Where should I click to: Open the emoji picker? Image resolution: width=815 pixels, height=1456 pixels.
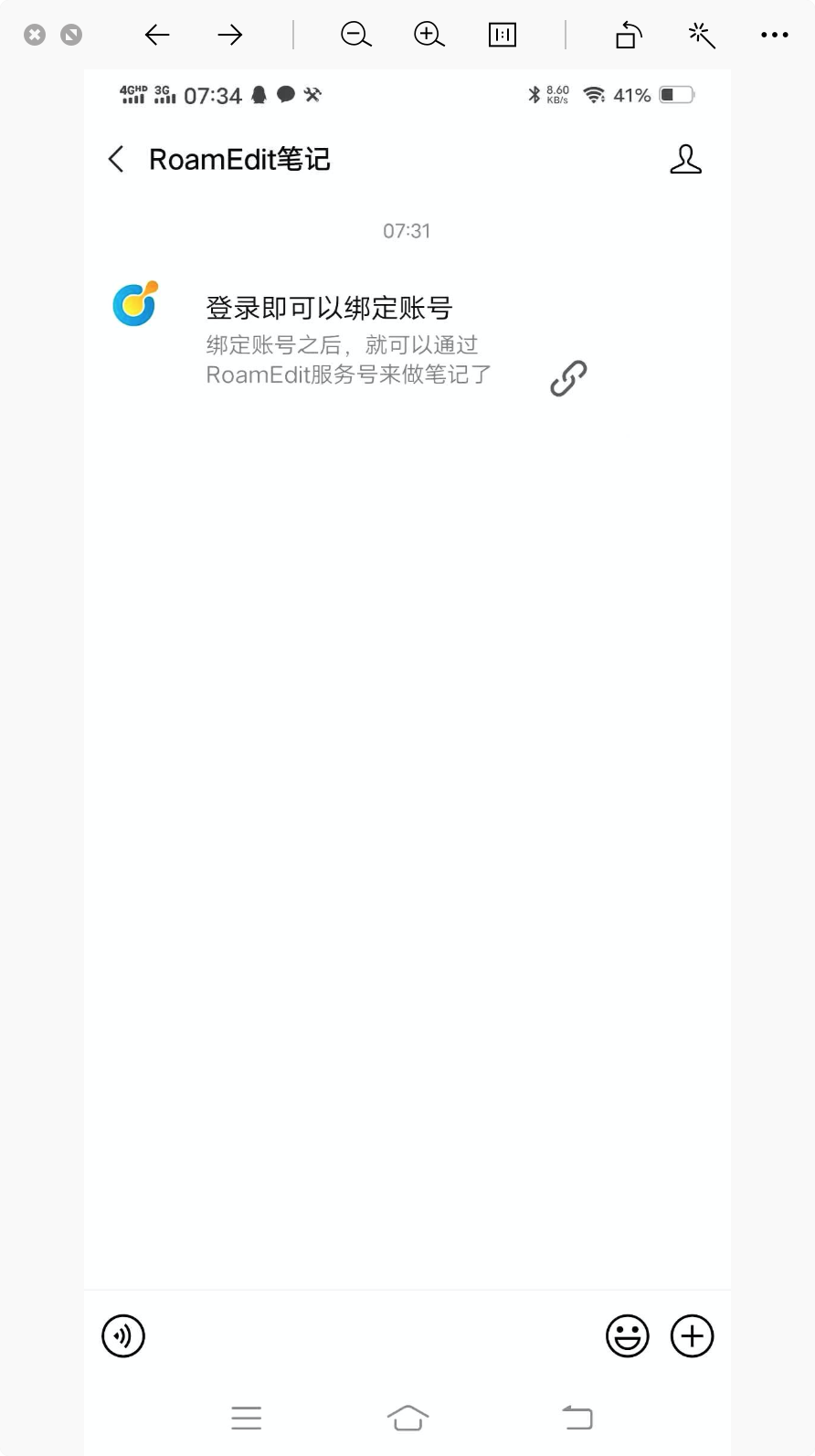pyautogui.click(x=627, y=1336)
